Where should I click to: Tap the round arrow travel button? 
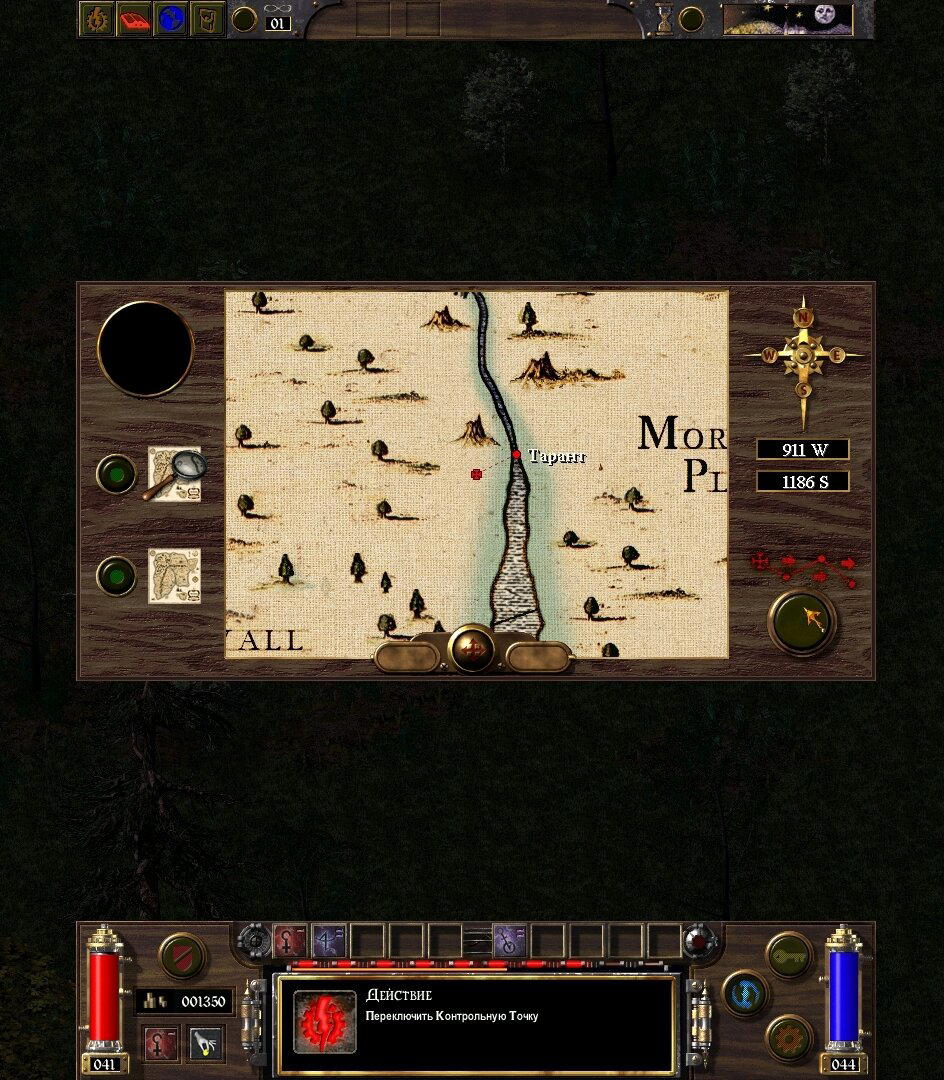[803, 622]
